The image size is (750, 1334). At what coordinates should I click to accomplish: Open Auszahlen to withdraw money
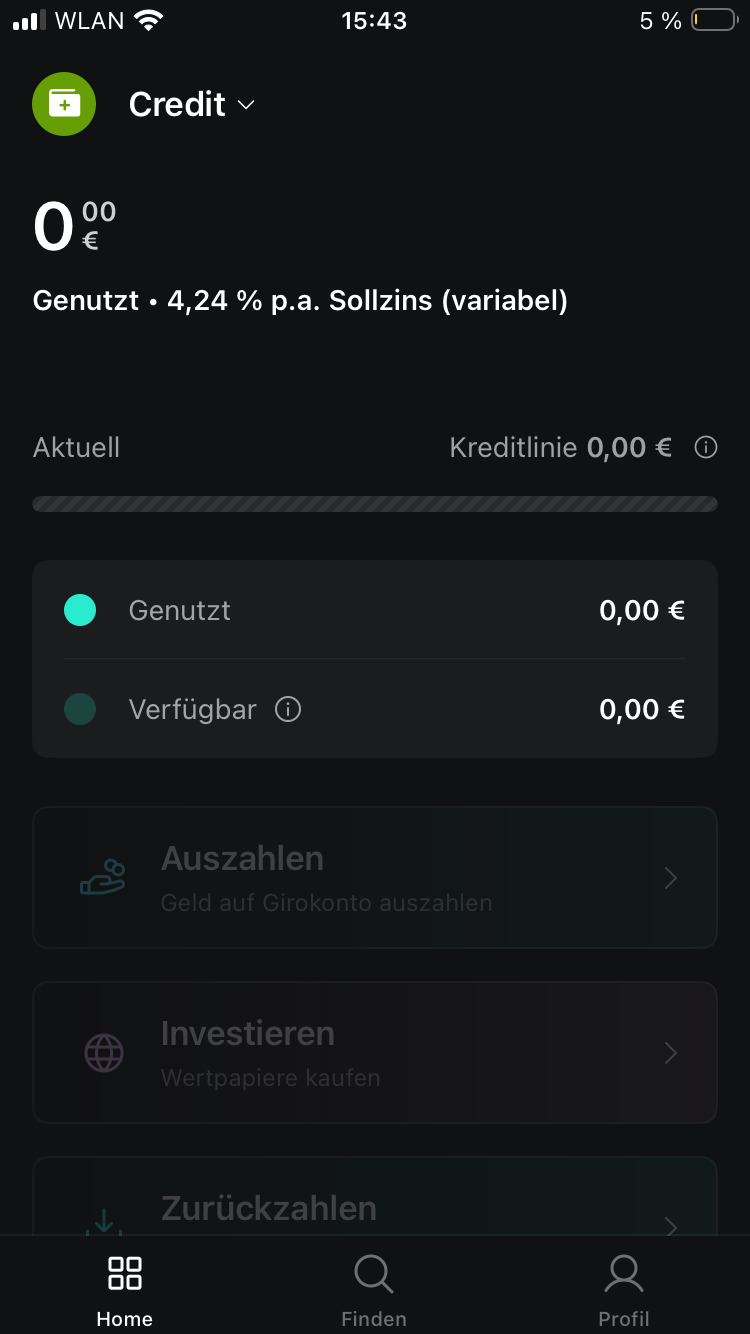[x=374, y=877]
